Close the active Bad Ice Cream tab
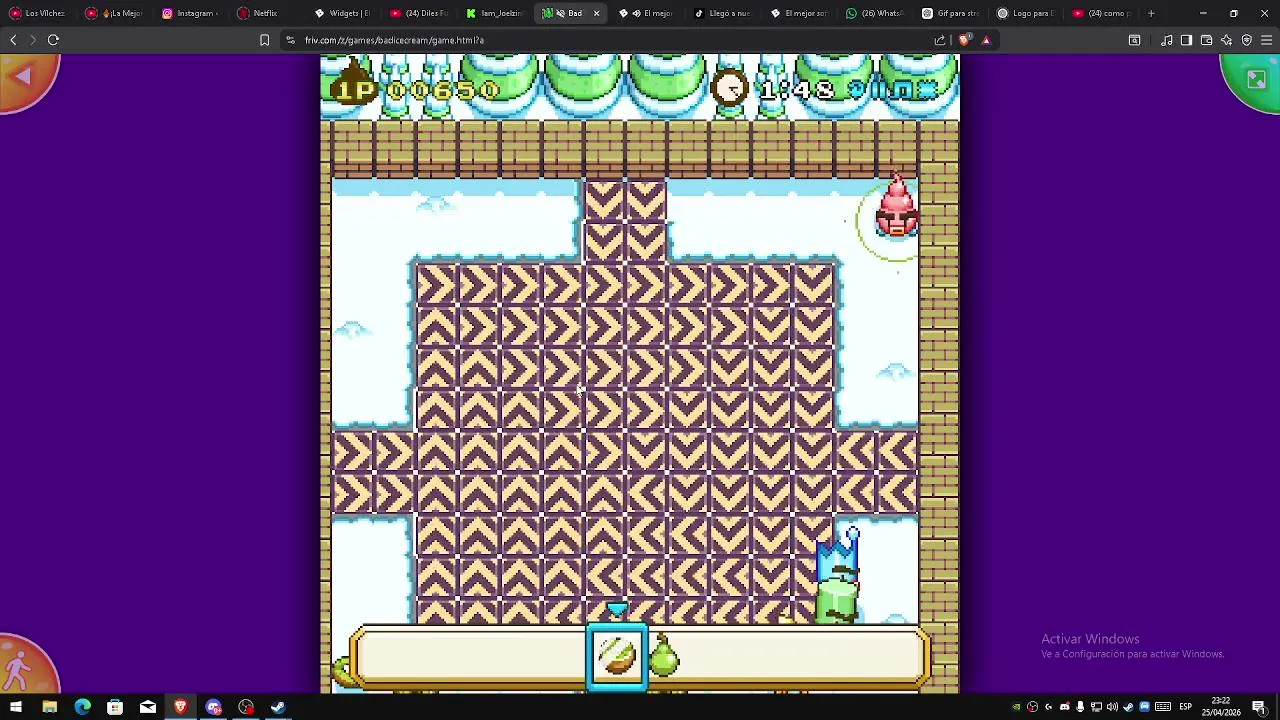The width and height of the screenshot is (1280, 720). click(596, 13)
